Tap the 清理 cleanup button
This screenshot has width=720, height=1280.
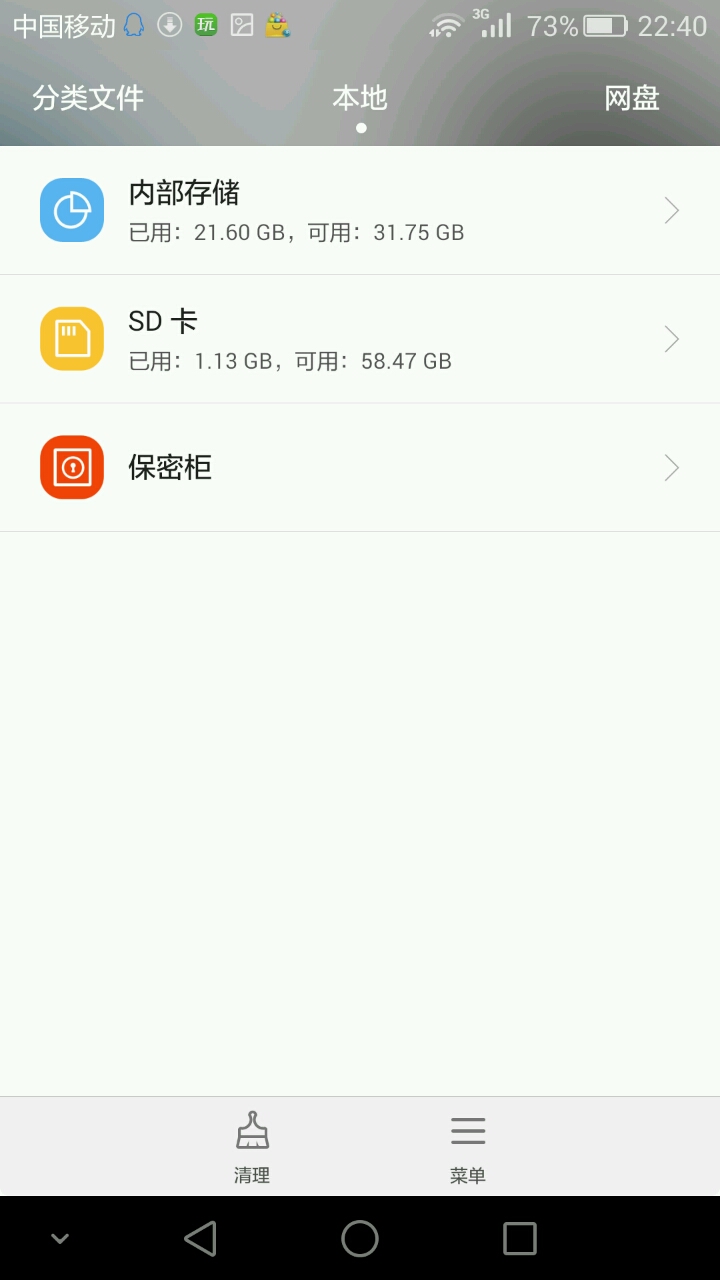(252, 1147)
